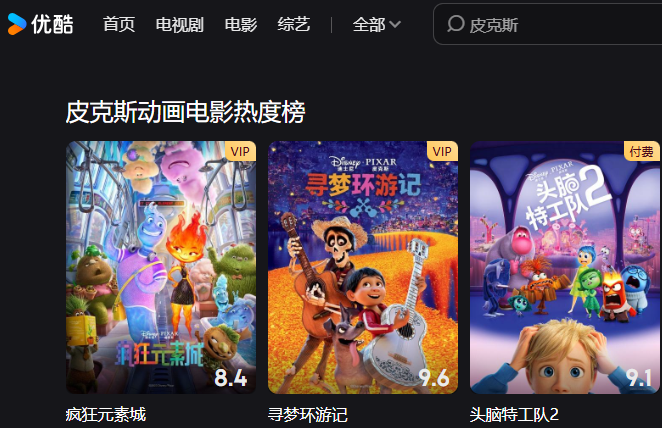This screenshot has width=662, height=428.
Task: Open the 疯狂元素城 movie poster
Action: point(160,267)
